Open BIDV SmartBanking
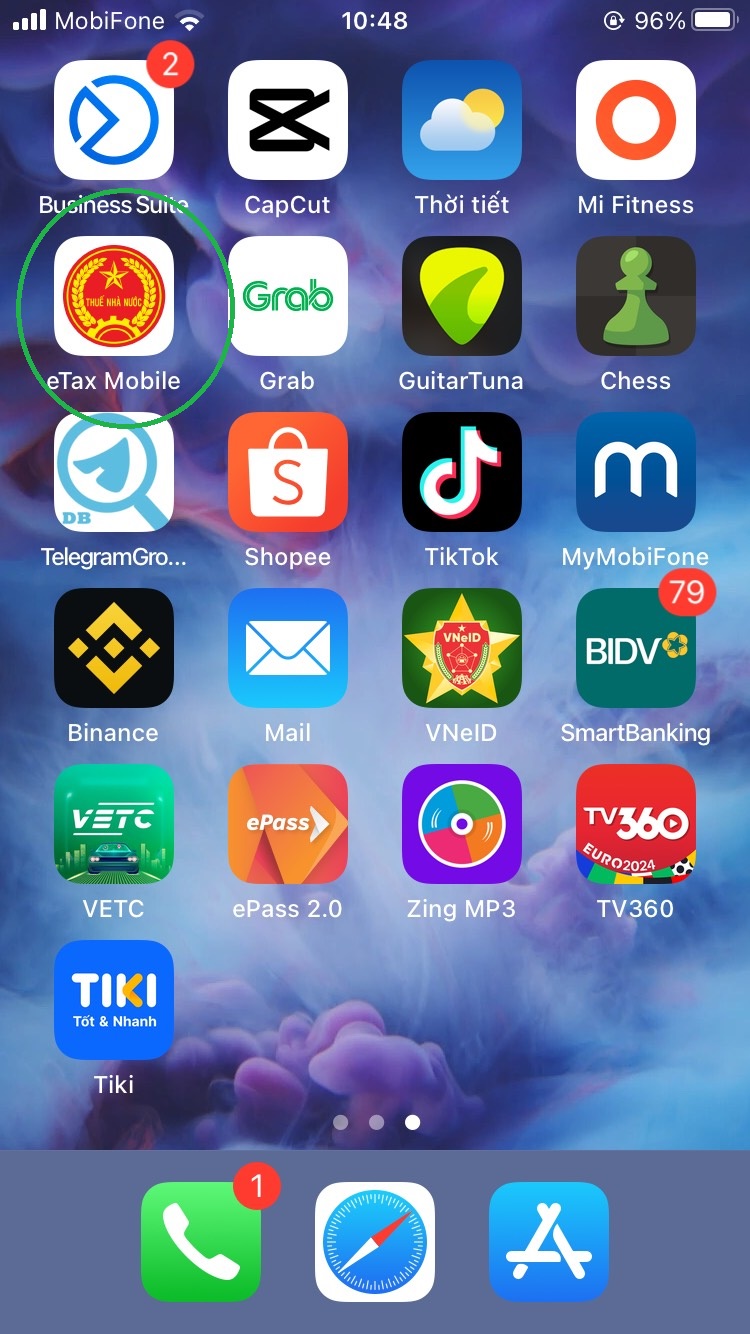This screenshot has width=750, height=1334. pyautogui.click(x=635, y=648)
